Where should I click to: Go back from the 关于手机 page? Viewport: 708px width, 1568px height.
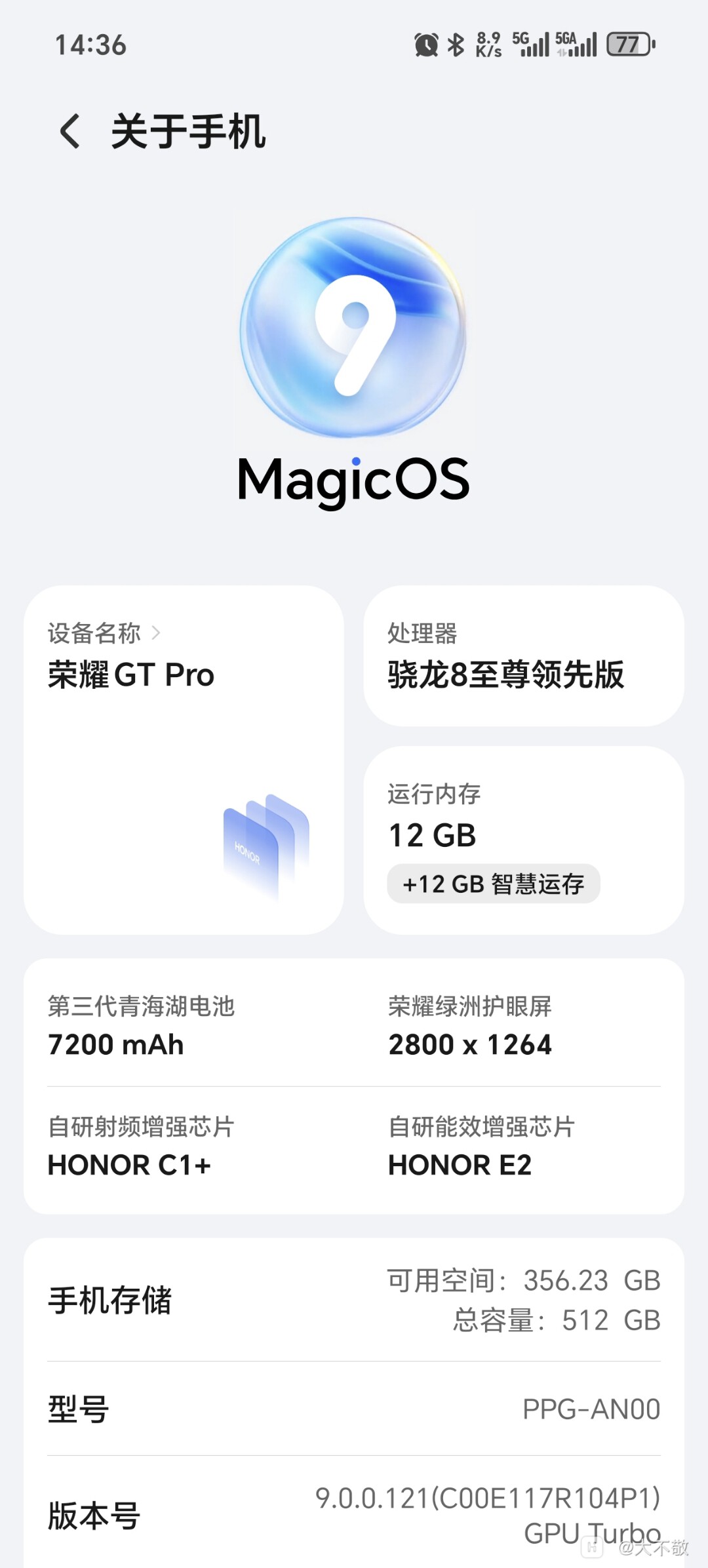click(x=70, y=131)
